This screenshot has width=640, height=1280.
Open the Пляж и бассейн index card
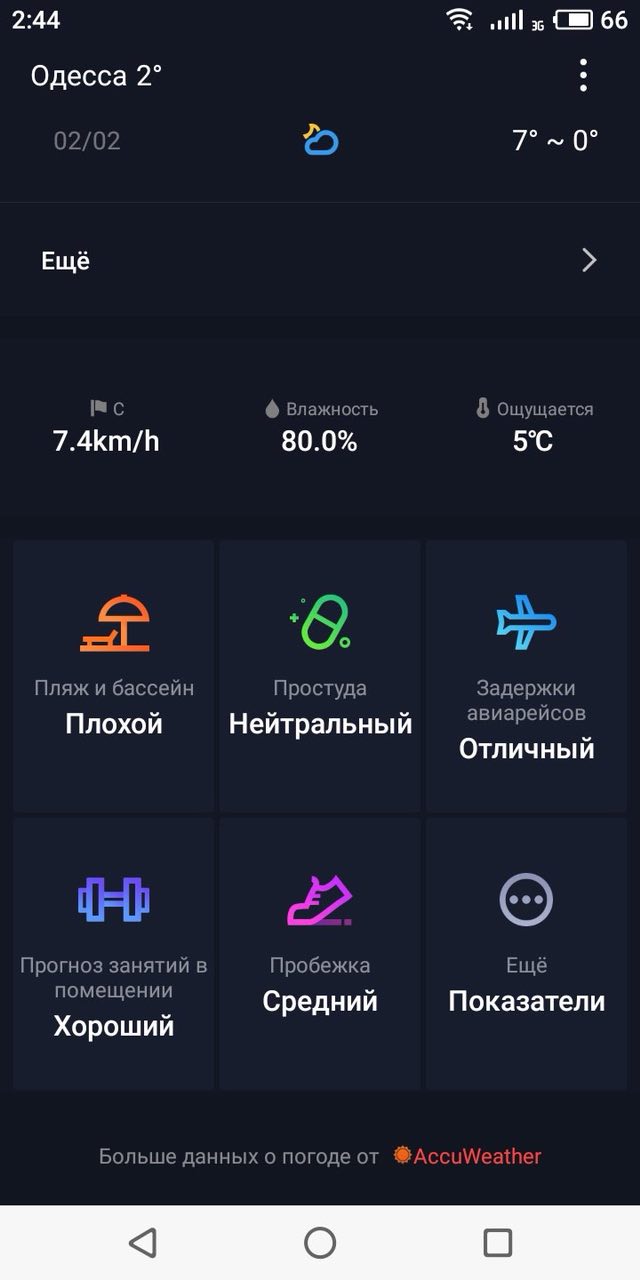click(114, 676)
